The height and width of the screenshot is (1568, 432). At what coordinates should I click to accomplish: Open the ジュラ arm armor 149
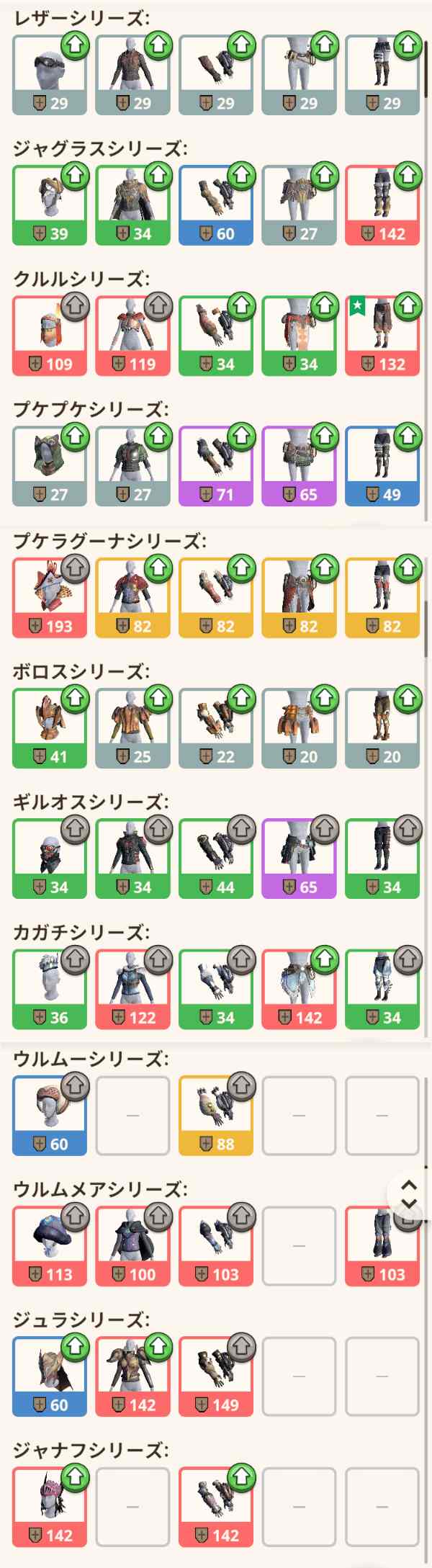click(215, 1376)
